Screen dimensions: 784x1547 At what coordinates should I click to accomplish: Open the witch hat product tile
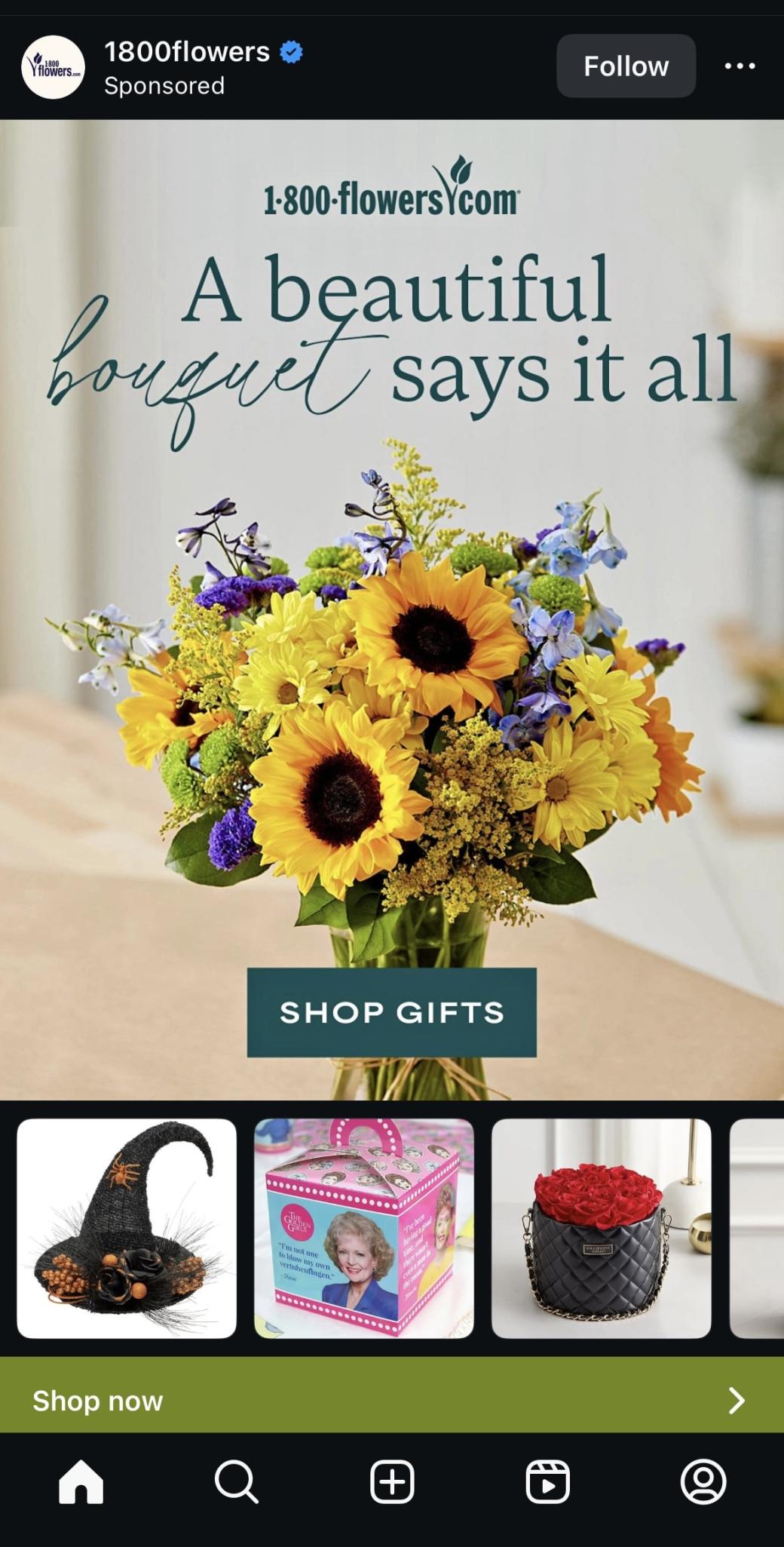pyautogui.click(x=127, y=1229)
